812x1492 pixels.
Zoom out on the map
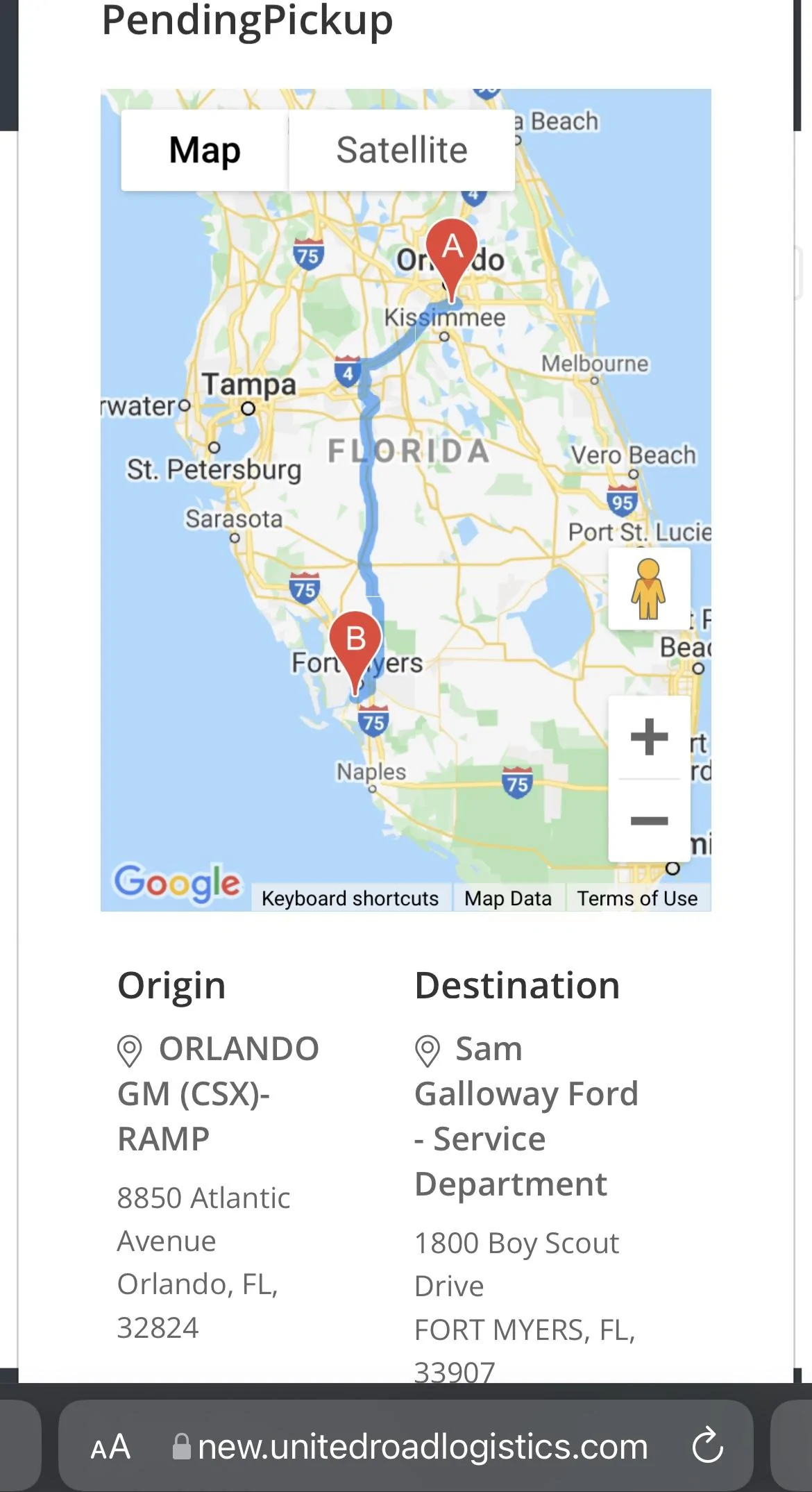[649, 821]
